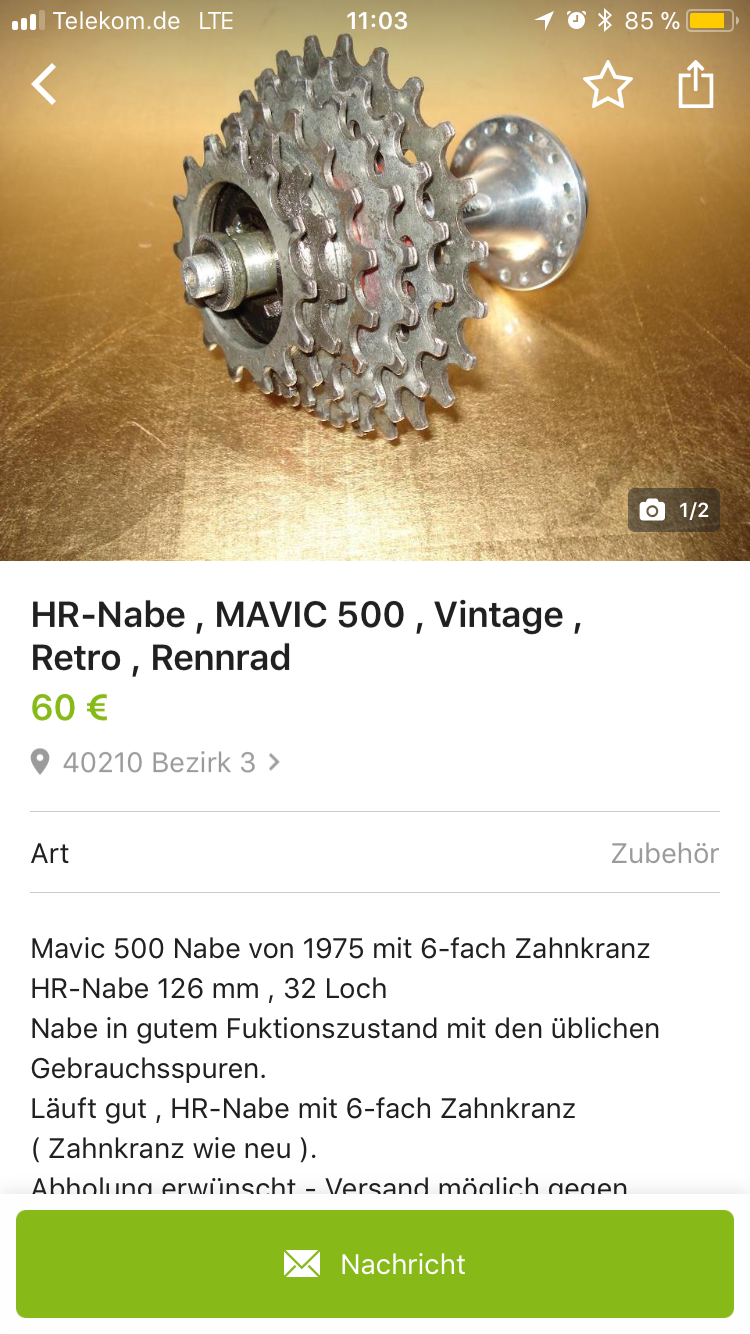Send a message via Nachricht button
This screenshot has height=1334, width=750.
click(x=375, y=1264)
